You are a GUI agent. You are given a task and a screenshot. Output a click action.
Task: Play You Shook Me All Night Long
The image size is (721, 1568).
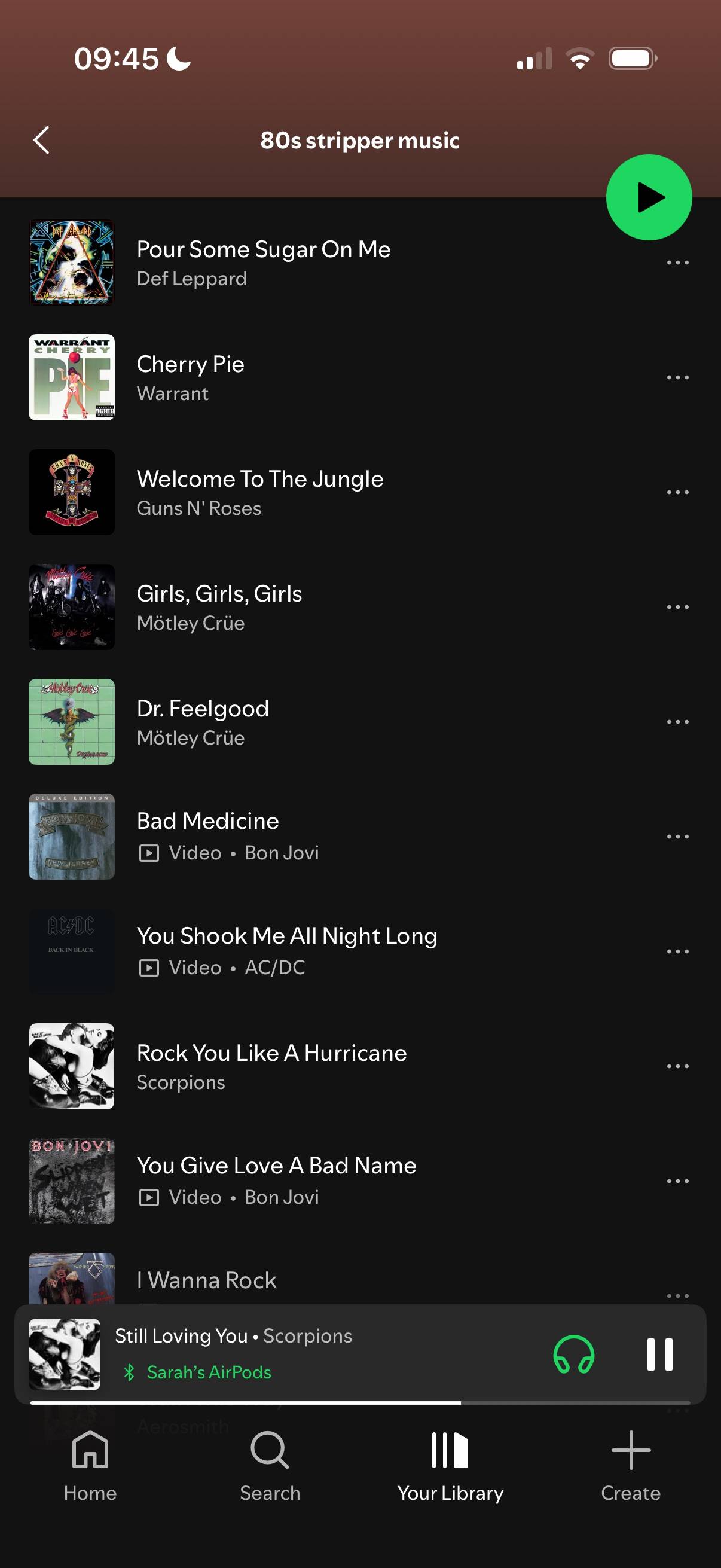coord(360,951)
